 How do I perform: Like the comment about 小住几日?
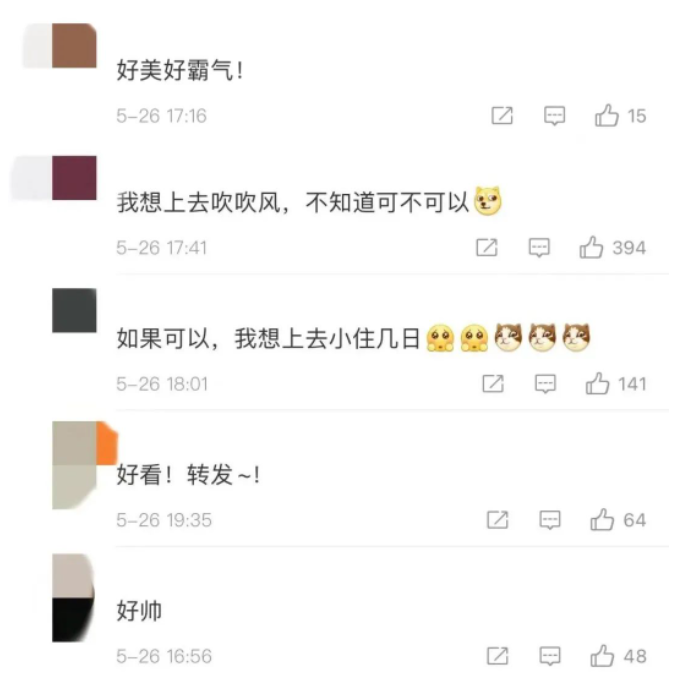point(598,383)
